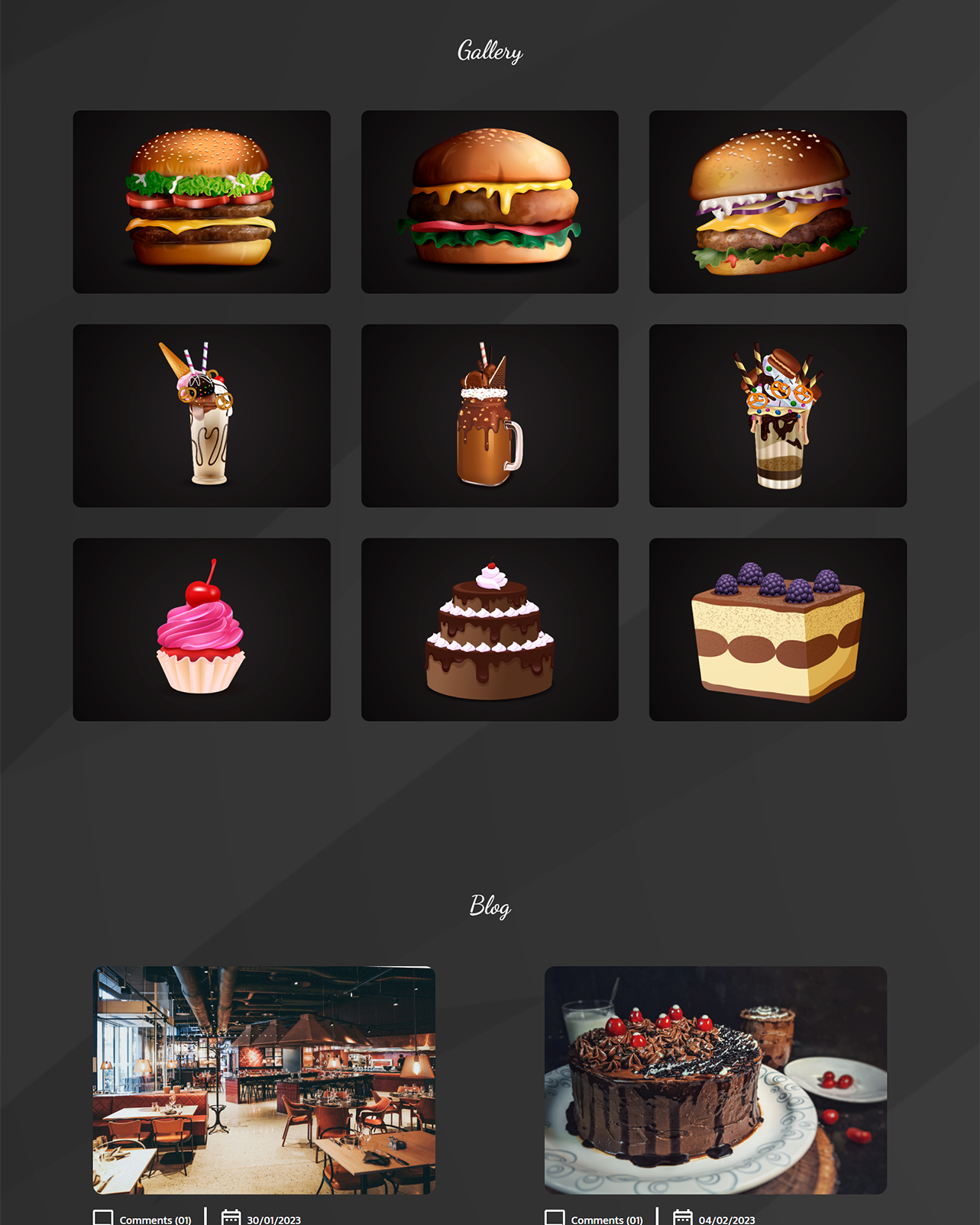Open the pretzel-topped freakshake image
The height and width of the screenshot is (1225, 980).
point(778,415)
